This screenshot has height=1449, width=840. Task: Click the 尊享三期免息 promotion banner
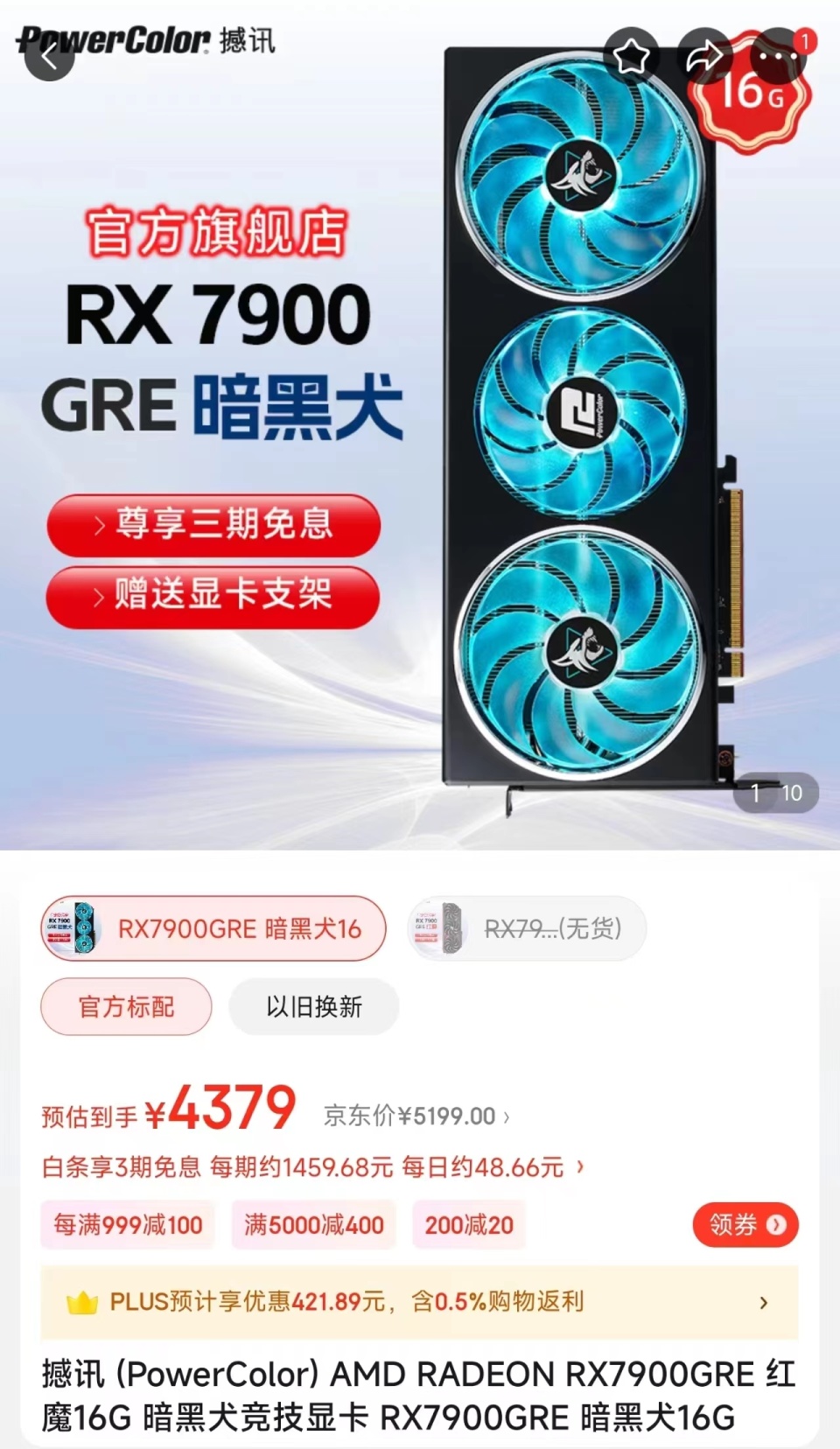213,525
